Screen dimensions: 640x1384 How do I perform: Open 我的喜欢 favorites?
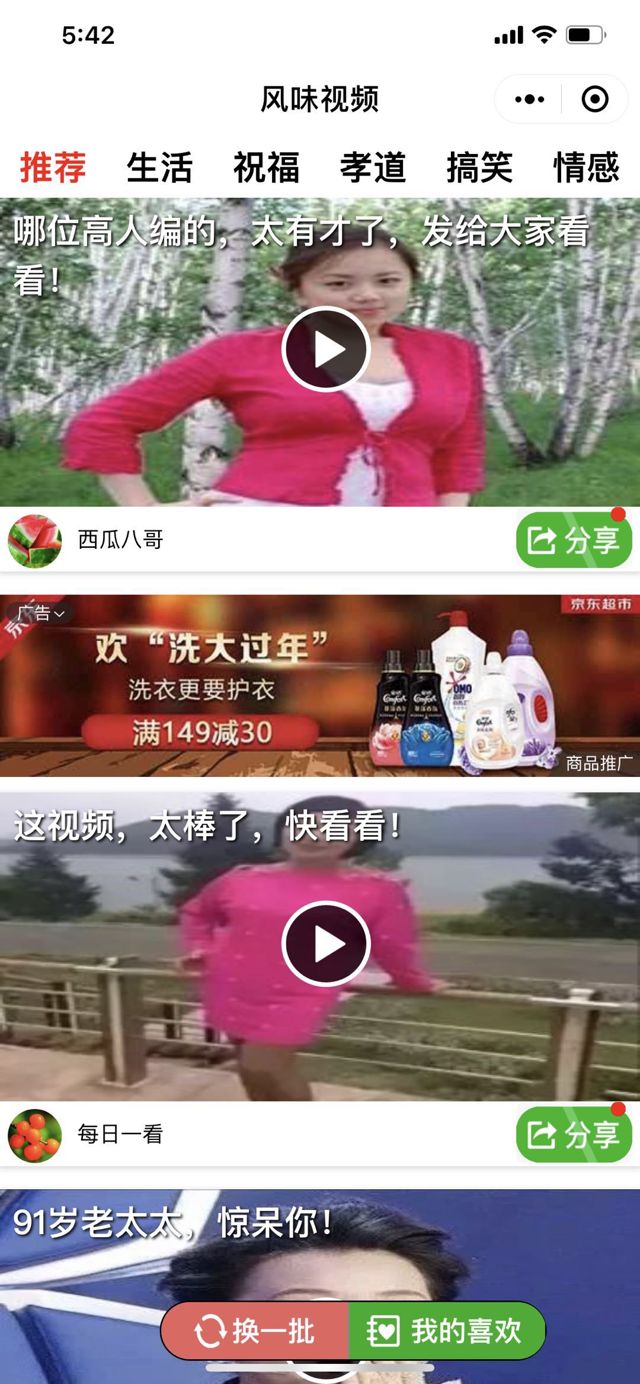coord(447,1331)
